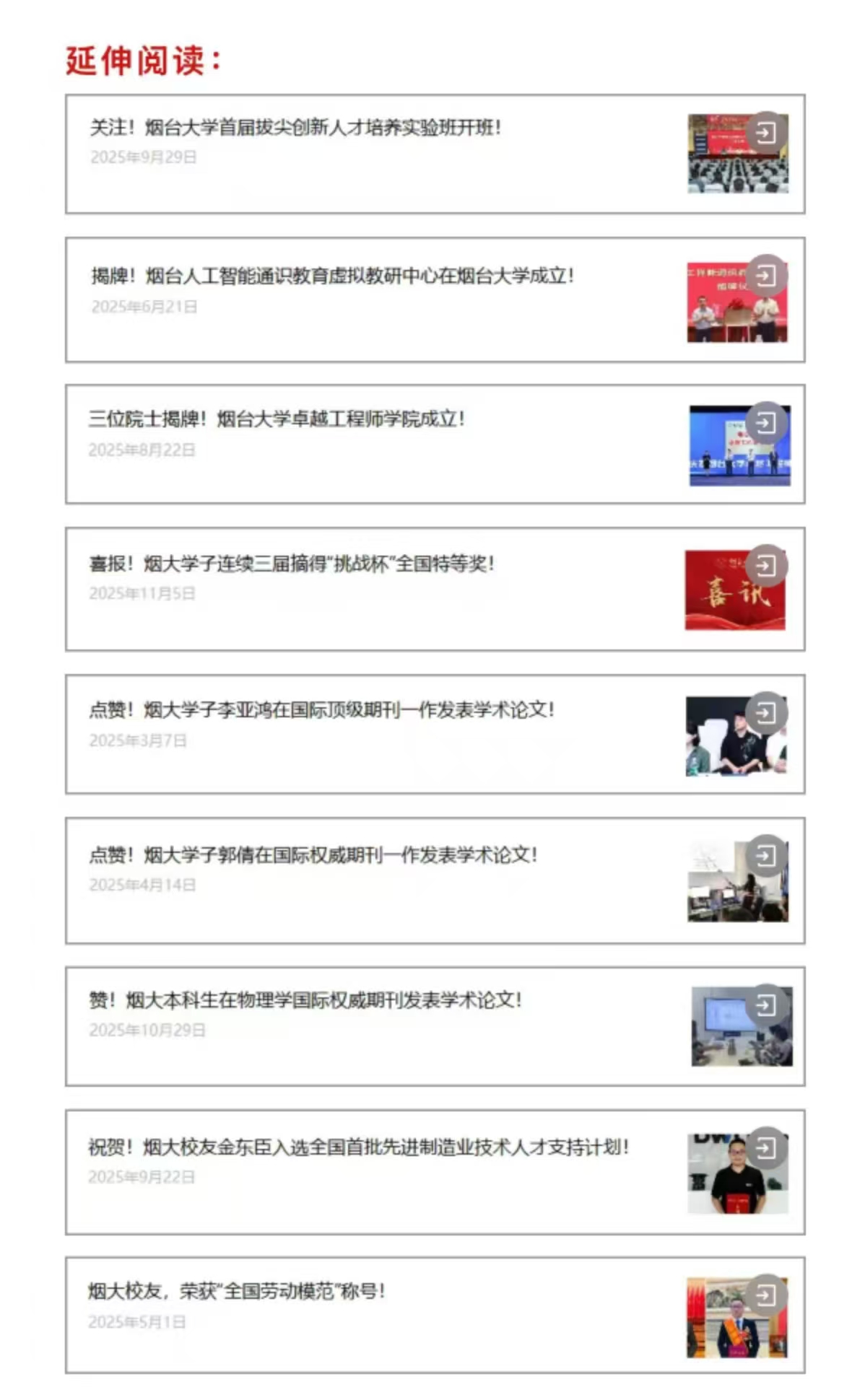Open article about 郭倩 publishing in 国际权威期刊
The image size is (865, 1400).
(313, 856)
